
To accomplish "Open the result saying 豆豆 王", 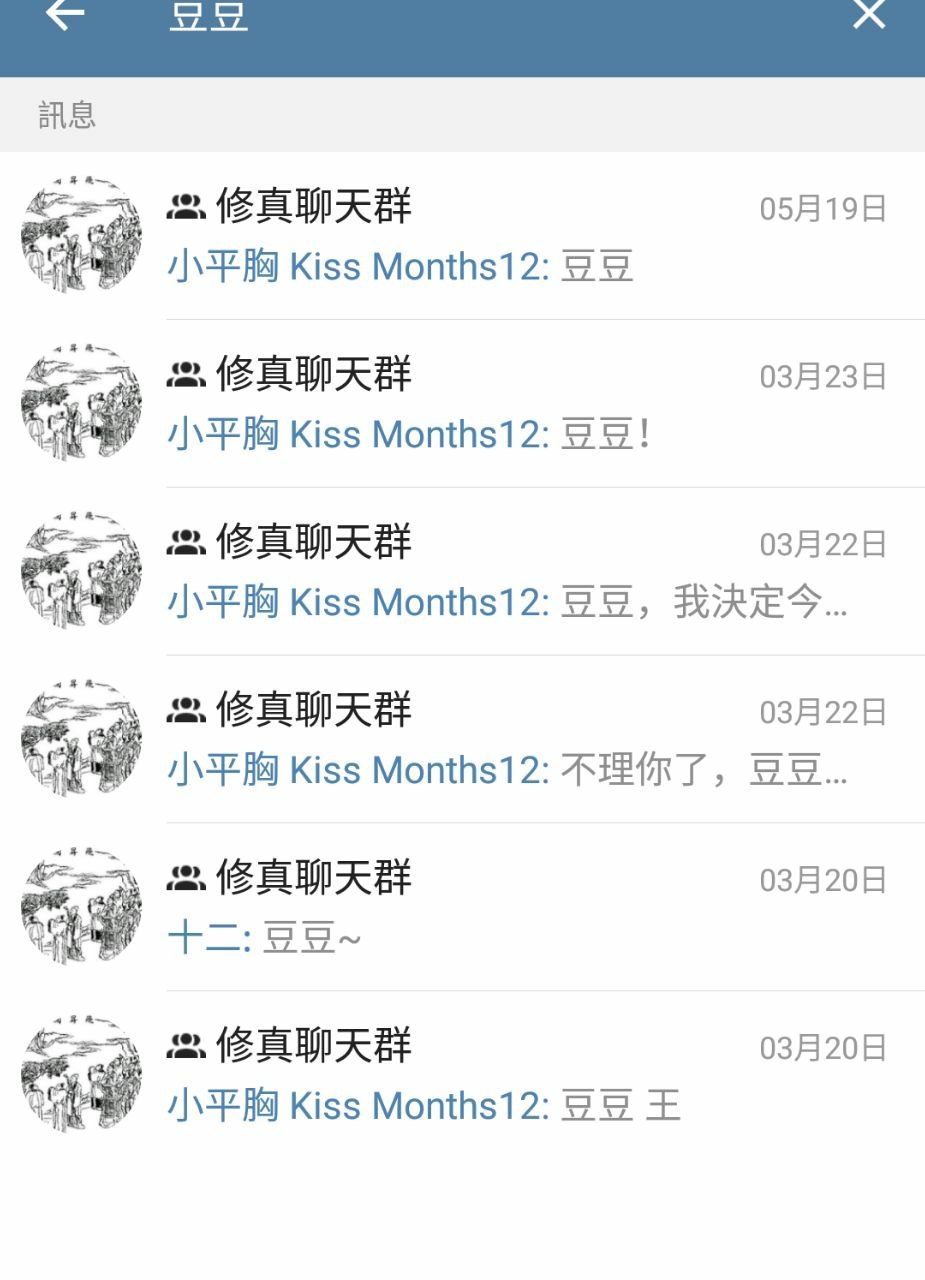I will pyautogui.click(x=500, y=1077).
